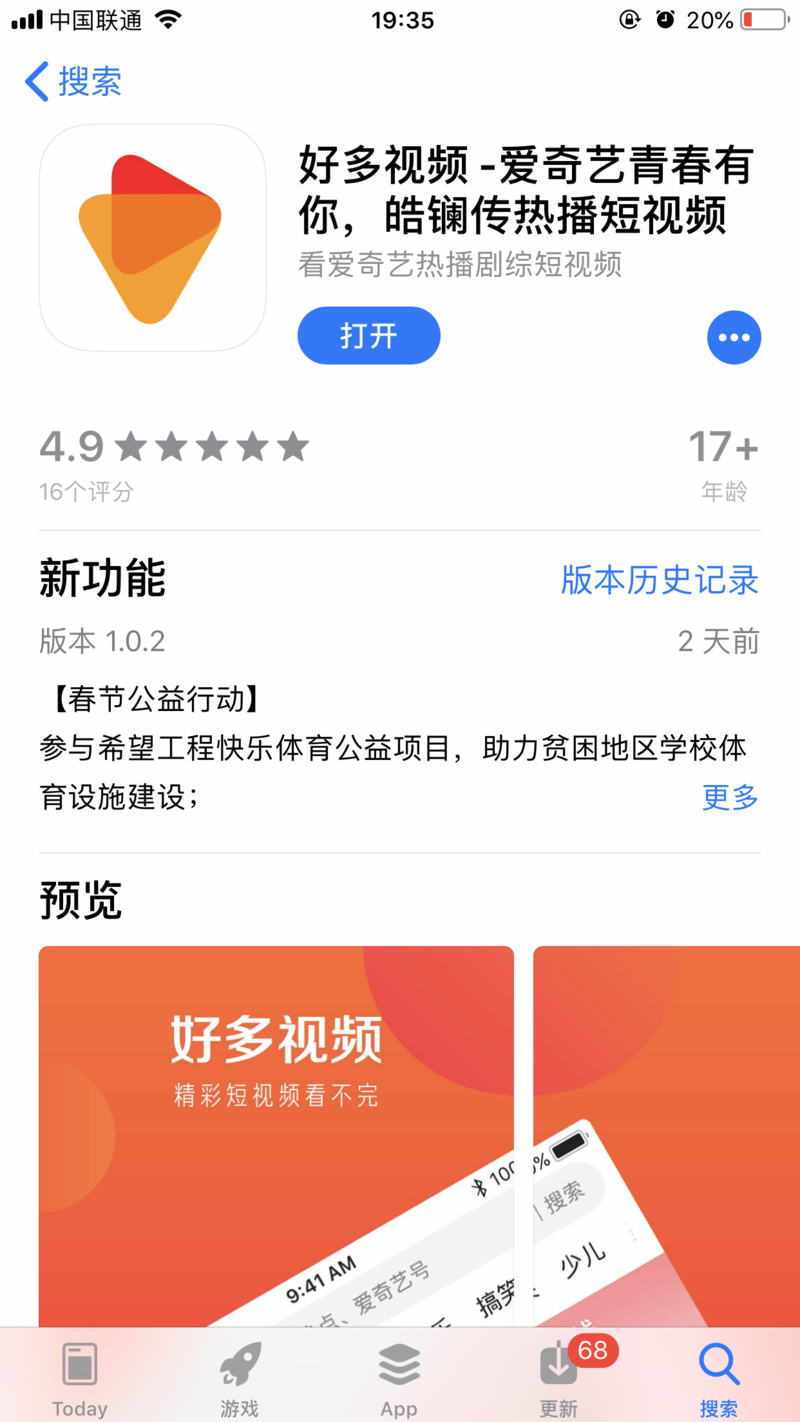Open the first 好多视频 preview screenshot
This screenshot has width=800, height=1422.
tap(276, 1135)
